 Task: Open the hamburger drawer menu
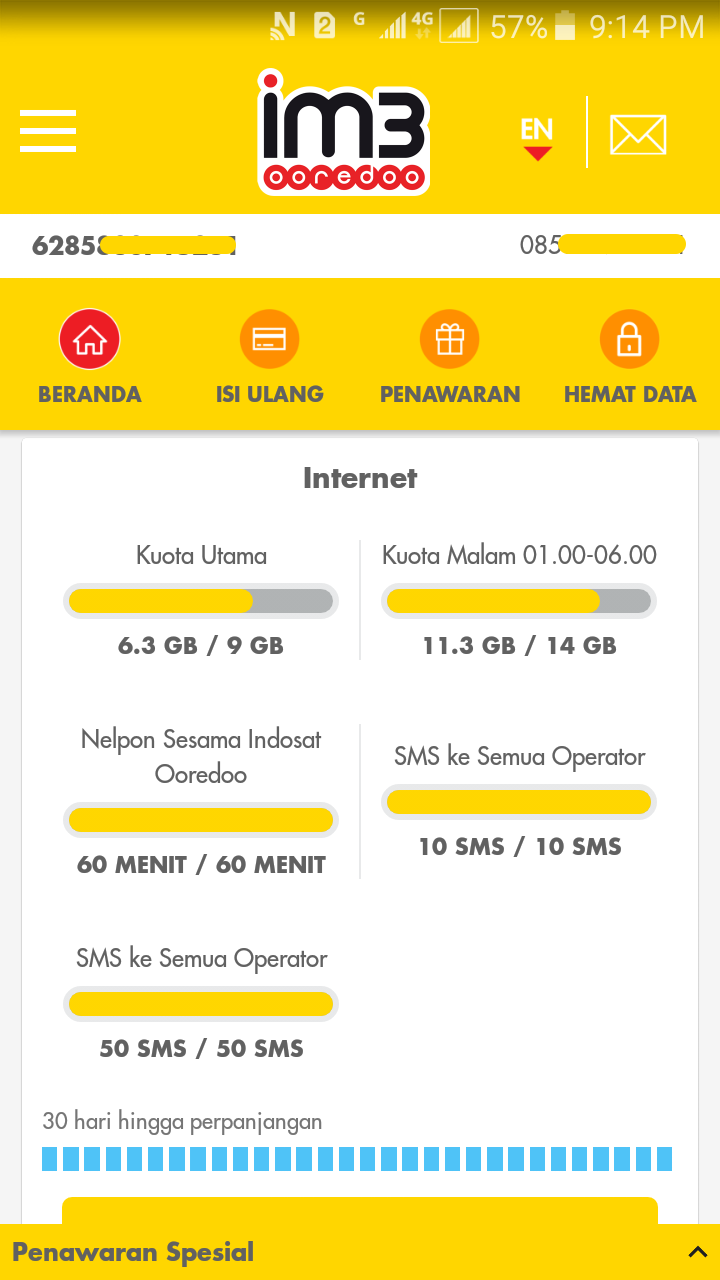(48, 131)
